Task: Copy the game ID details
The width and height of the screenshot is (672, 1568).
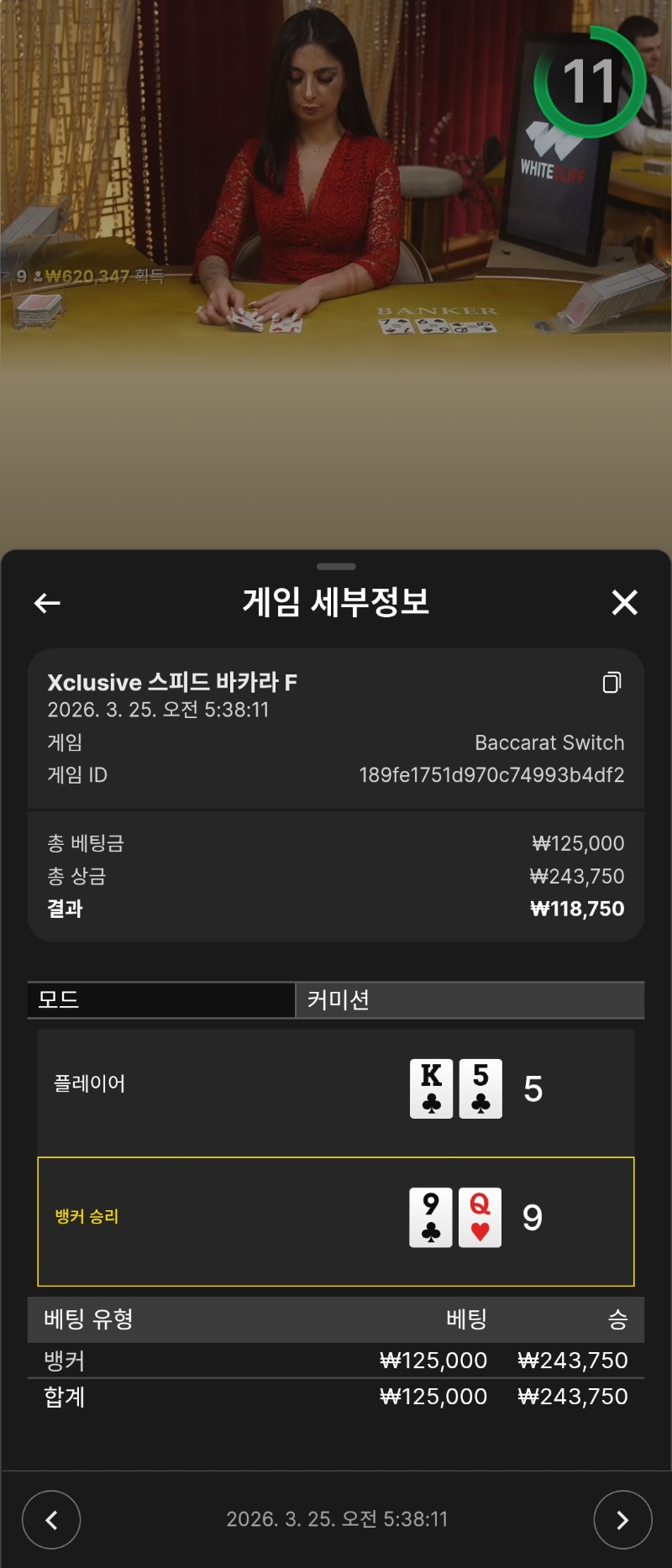Action: [612, 682]
